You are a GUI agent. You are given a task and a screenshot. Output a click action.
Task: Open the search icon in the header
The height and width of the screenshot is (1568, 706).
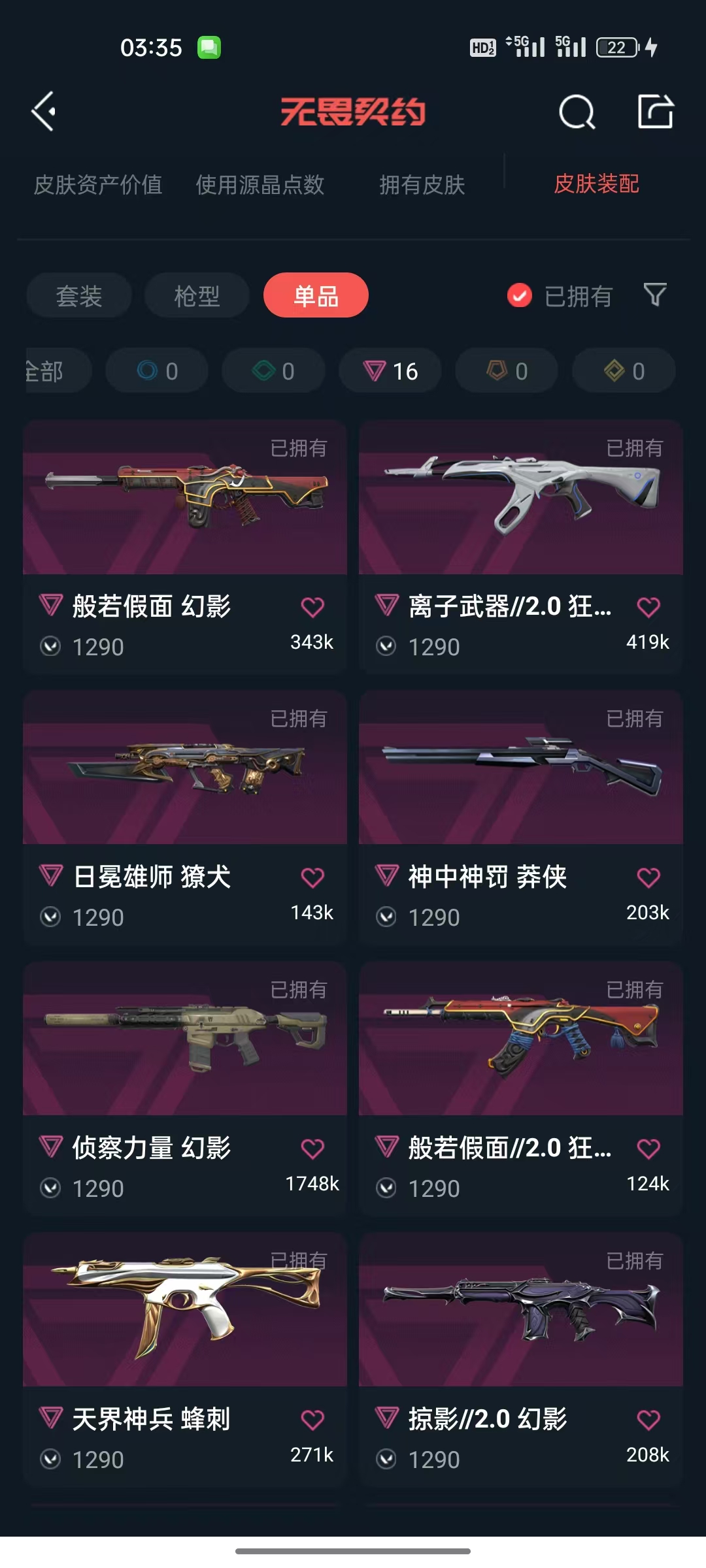pos(577,112)
